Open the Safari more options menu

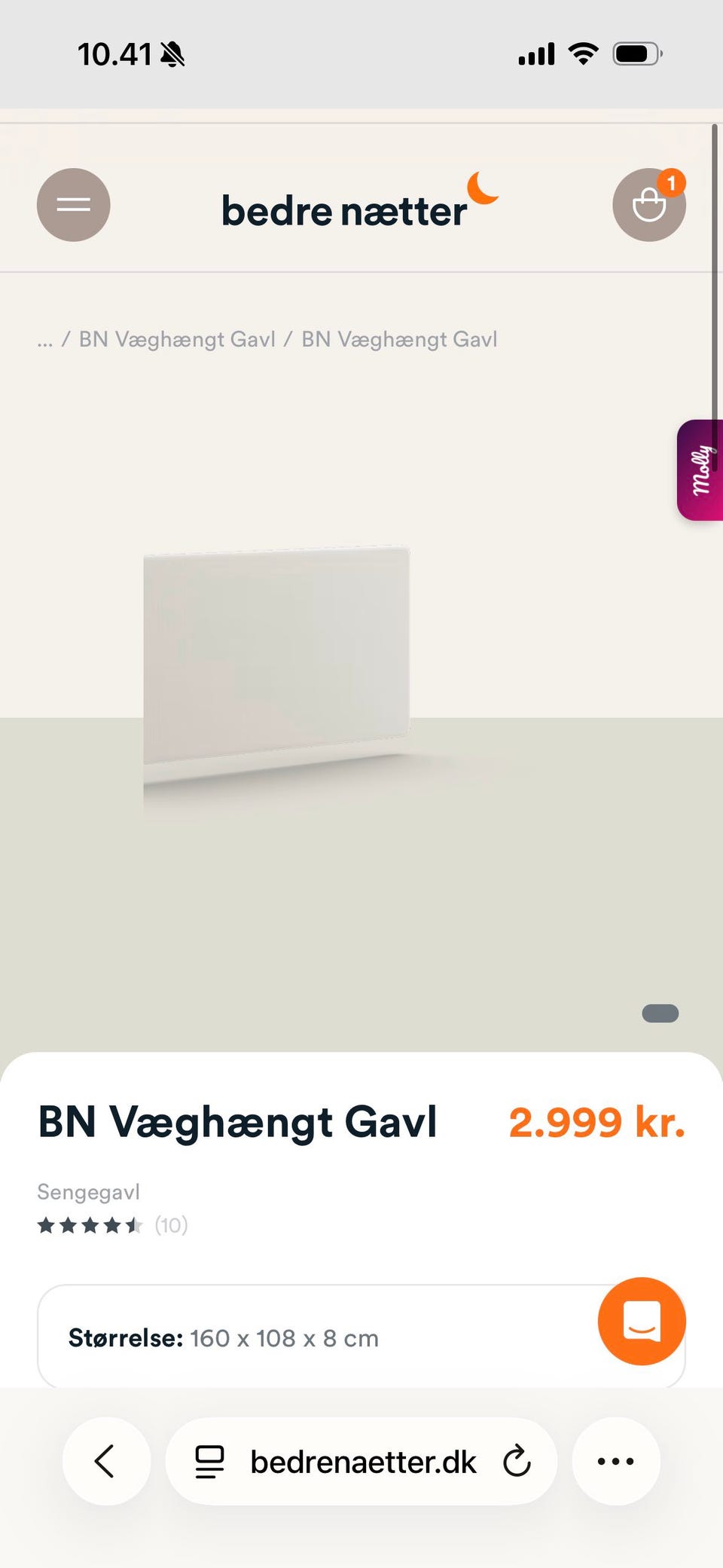coord(615,1460)
